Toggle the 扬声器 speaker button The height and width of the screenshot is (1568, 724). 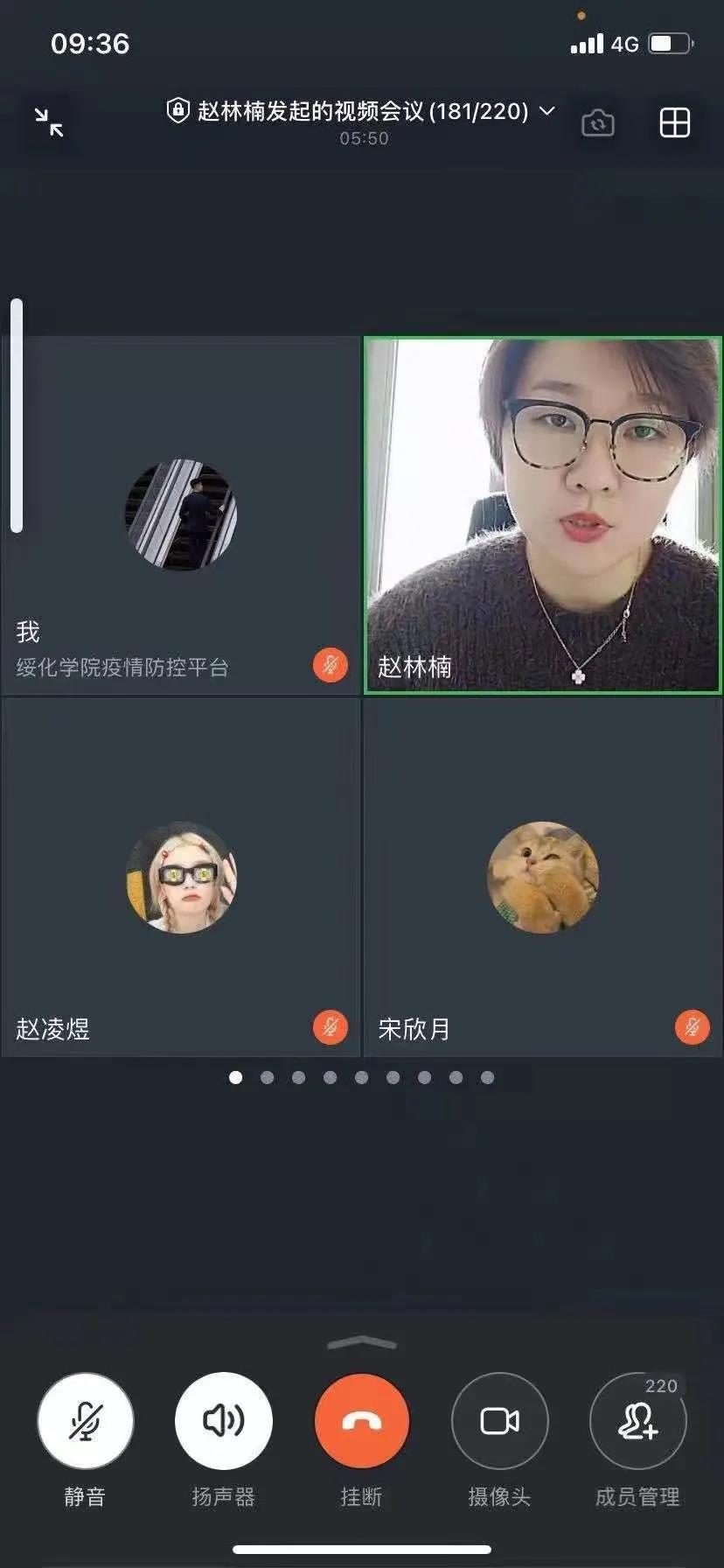223,1421
